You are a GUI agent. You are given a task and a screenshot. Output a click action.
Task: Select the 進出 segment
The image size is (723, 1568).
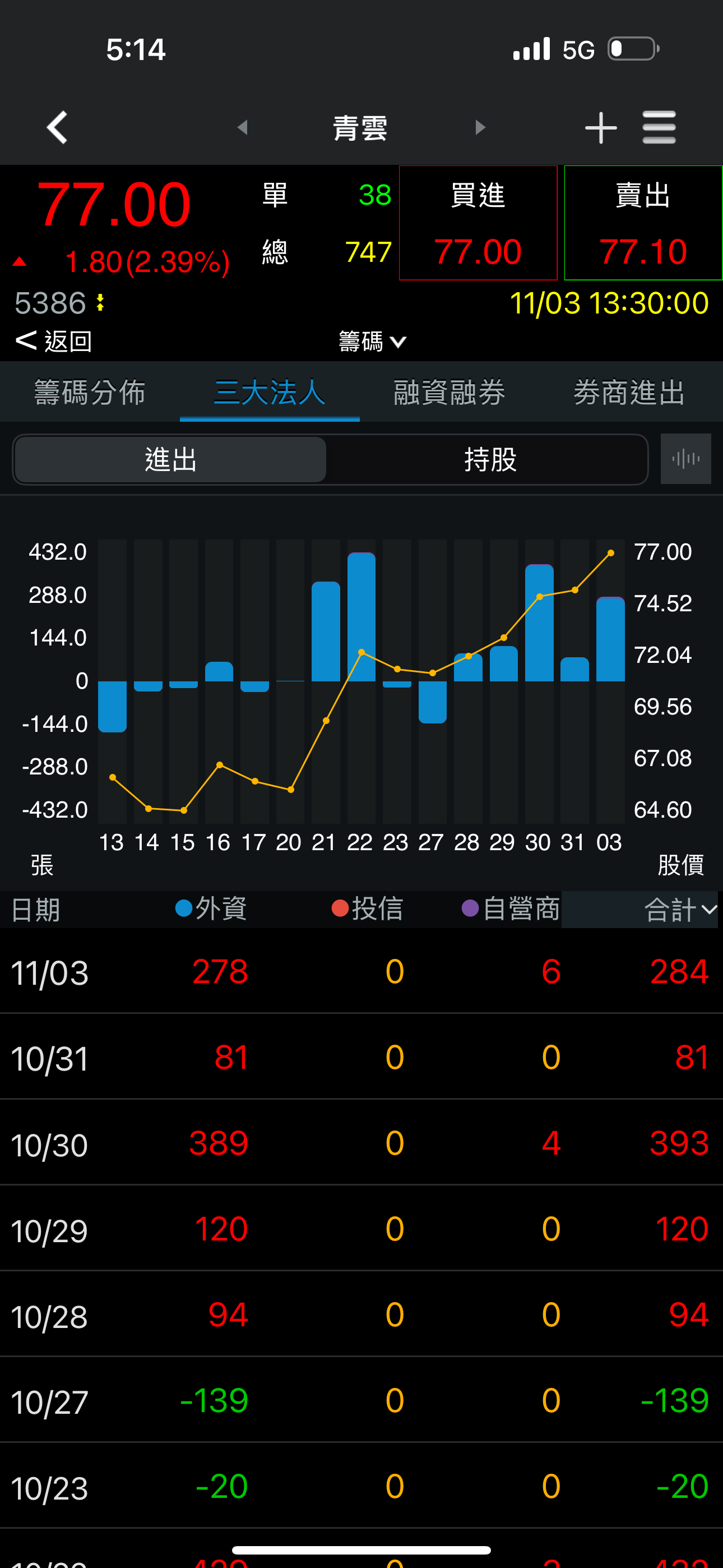coord(170,459)
